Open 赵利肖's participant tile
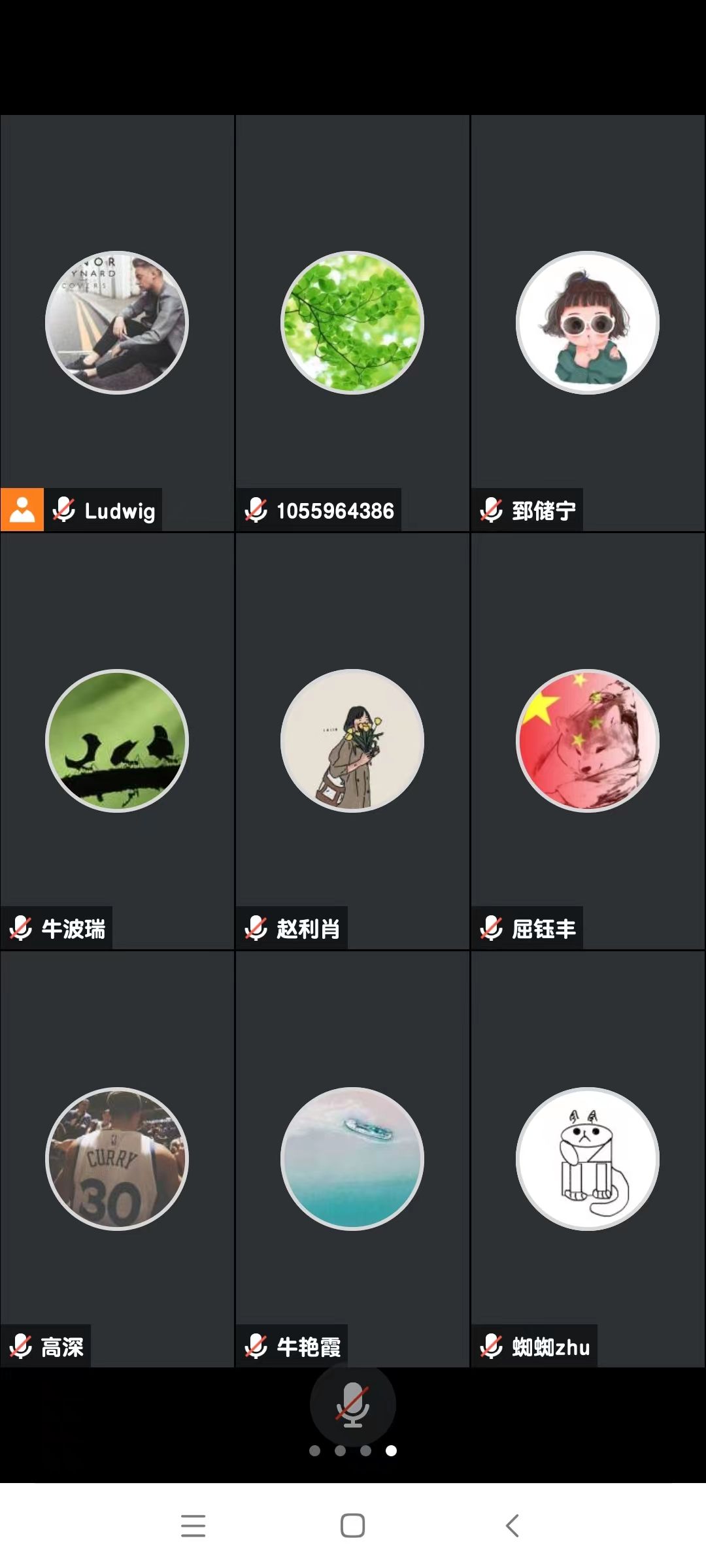 click(352, 741)
